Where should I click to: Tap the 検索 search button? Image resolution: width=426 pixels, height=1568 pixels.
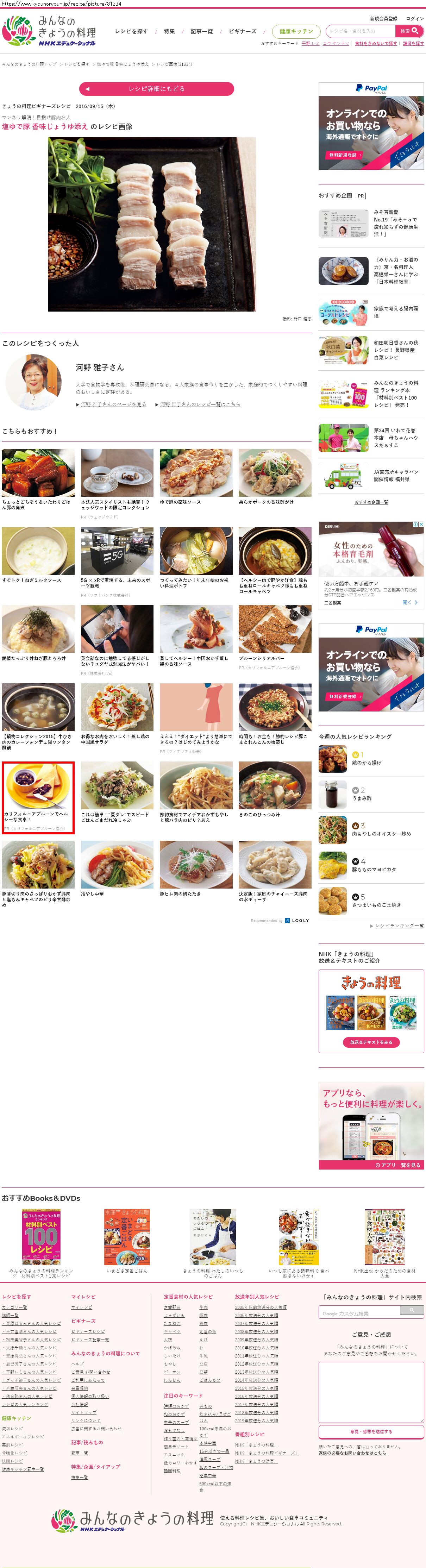pos(408,31)
